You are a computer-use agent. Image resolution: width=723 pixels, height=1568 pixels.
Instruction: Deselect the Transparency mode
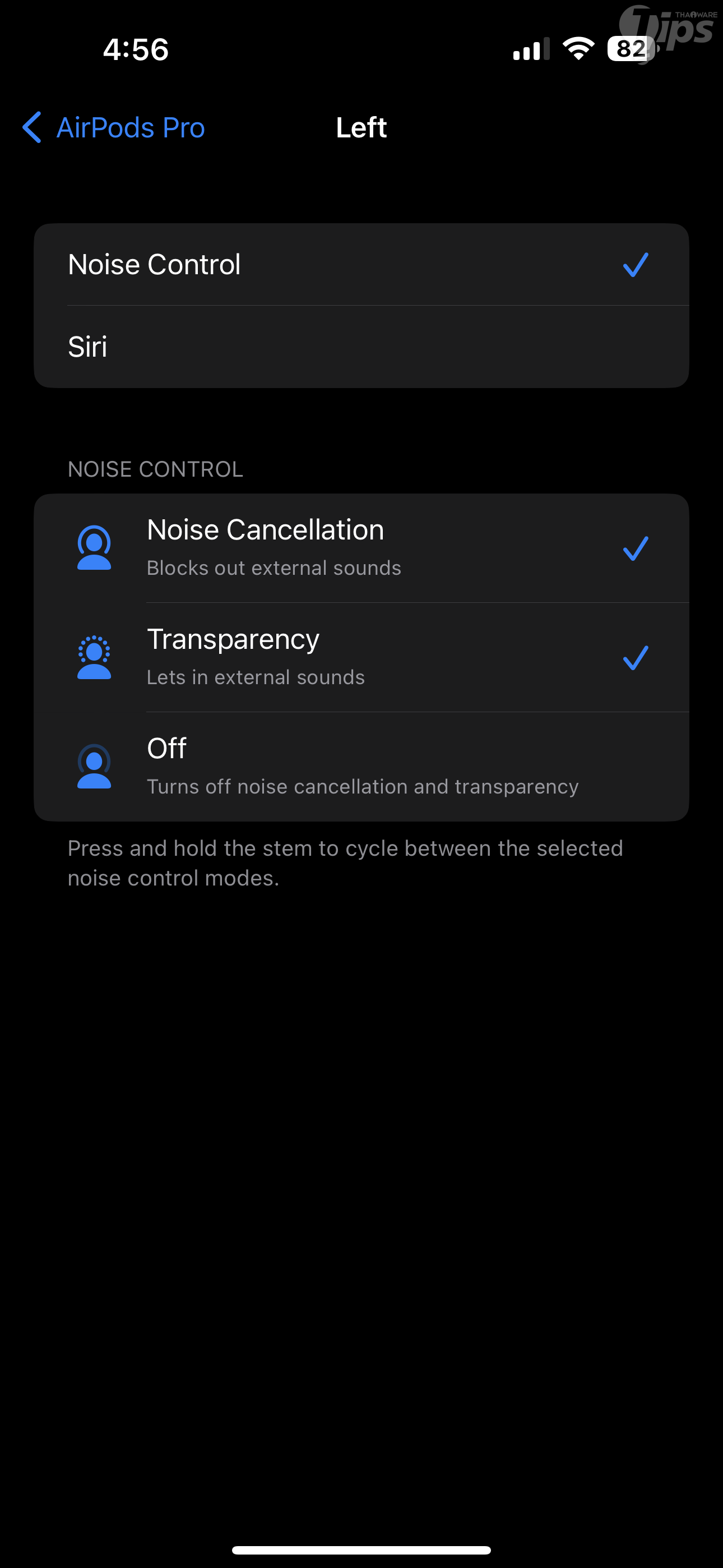[x=360, y=657]
